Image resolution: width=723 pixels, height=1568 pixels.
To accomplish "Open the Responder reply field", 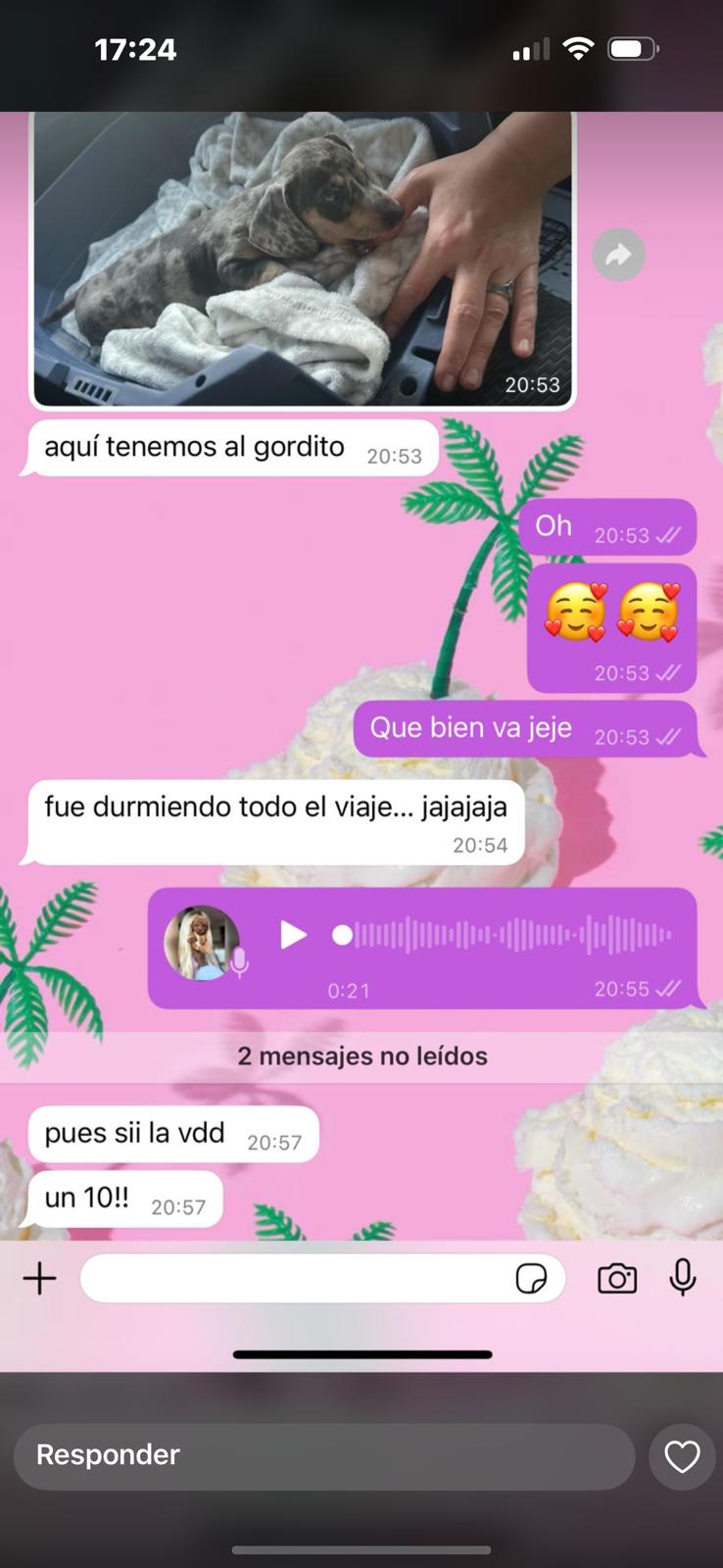I will [323, 1456].
